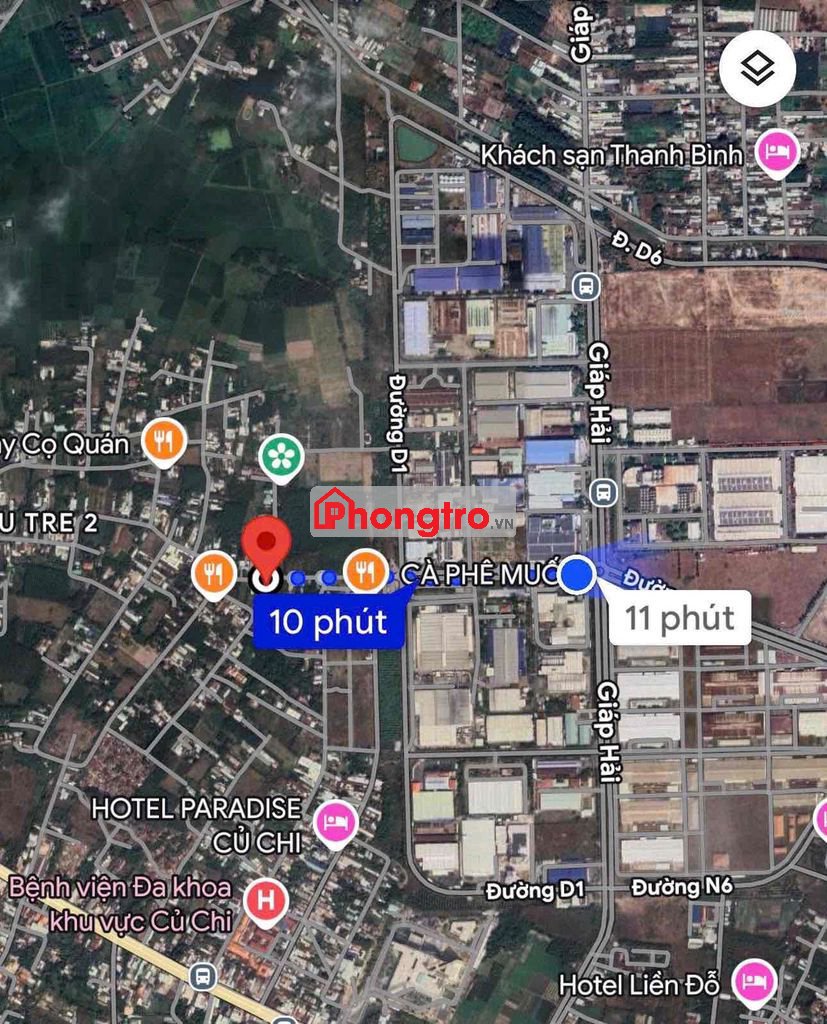This screenshot has width=827, height=1024.
Task: Select the Khách sạn Thanh Bình hotel pin
Action: click(777, 153)
